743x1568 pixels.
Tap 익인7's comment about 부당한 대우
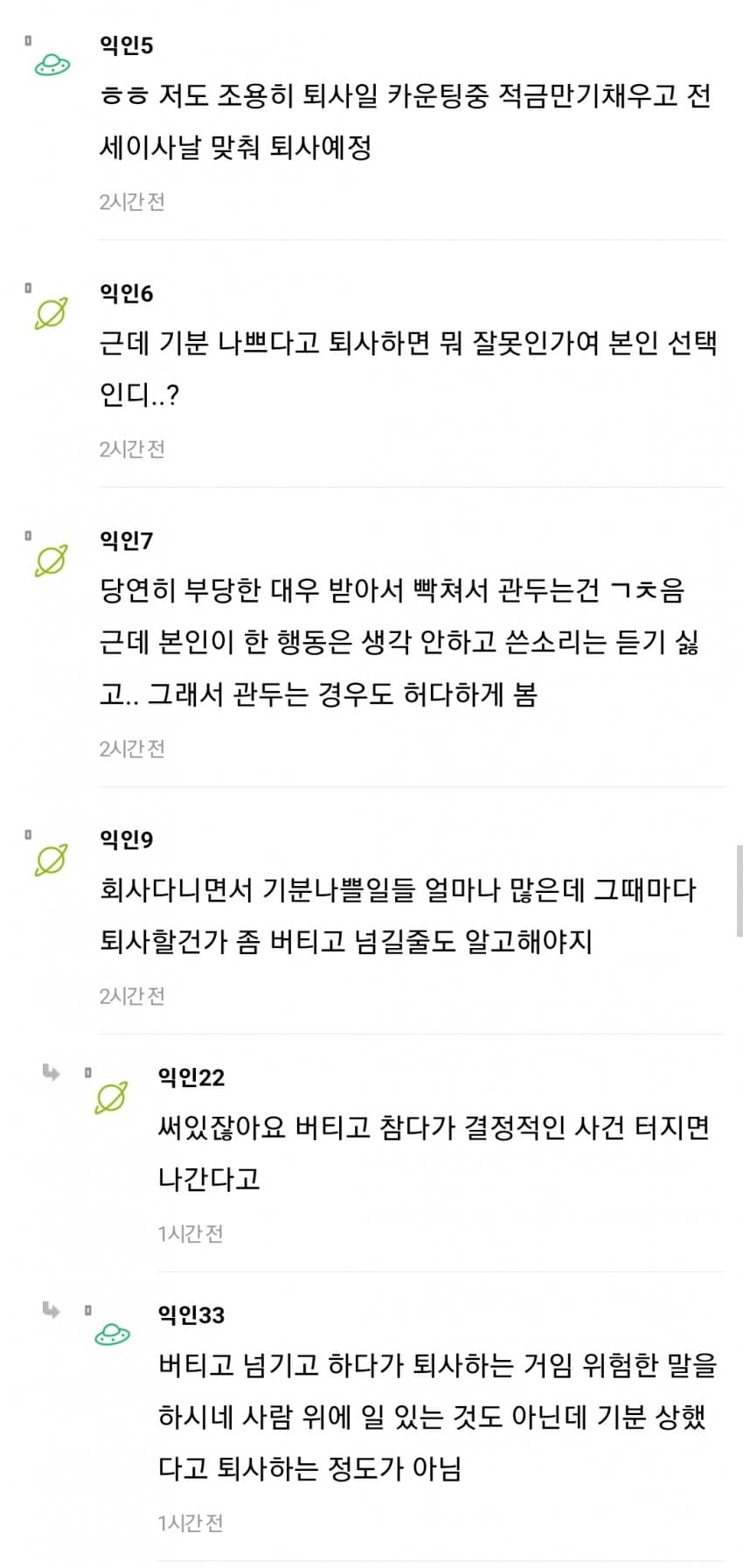point(399,642)
